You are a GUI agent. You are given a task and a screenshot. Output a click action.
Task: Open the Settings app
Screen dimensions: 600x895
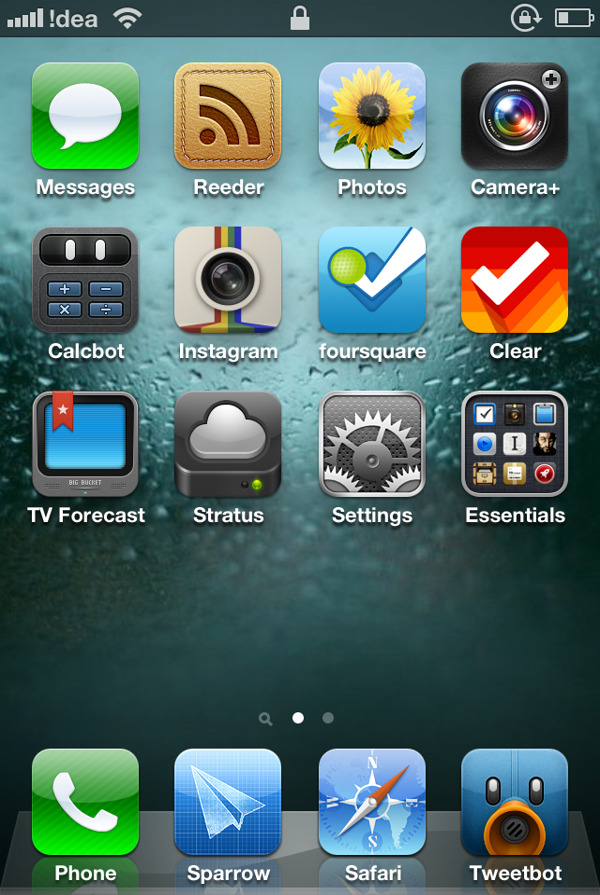[372, 443]
